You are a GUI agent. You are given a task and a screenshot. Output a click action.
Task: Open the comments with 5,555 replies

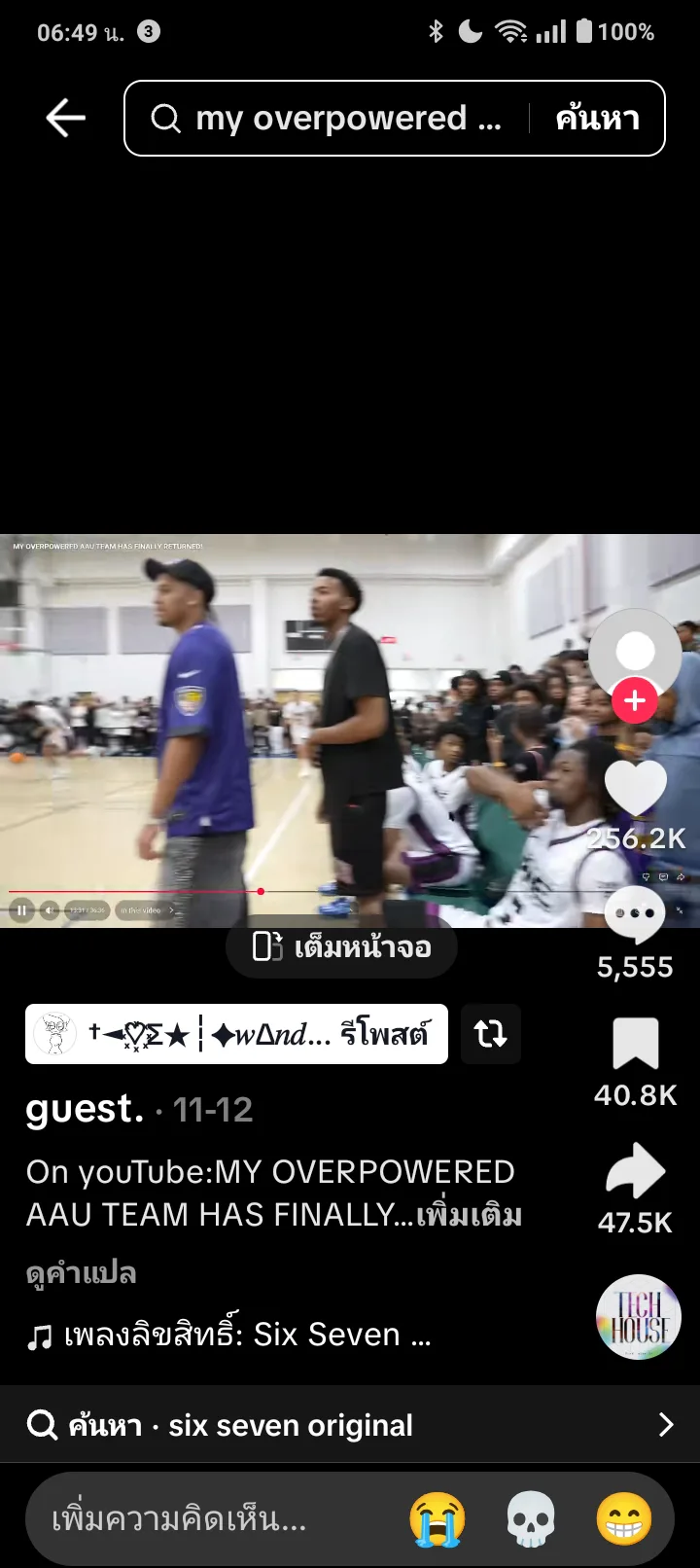pos(635,916)
